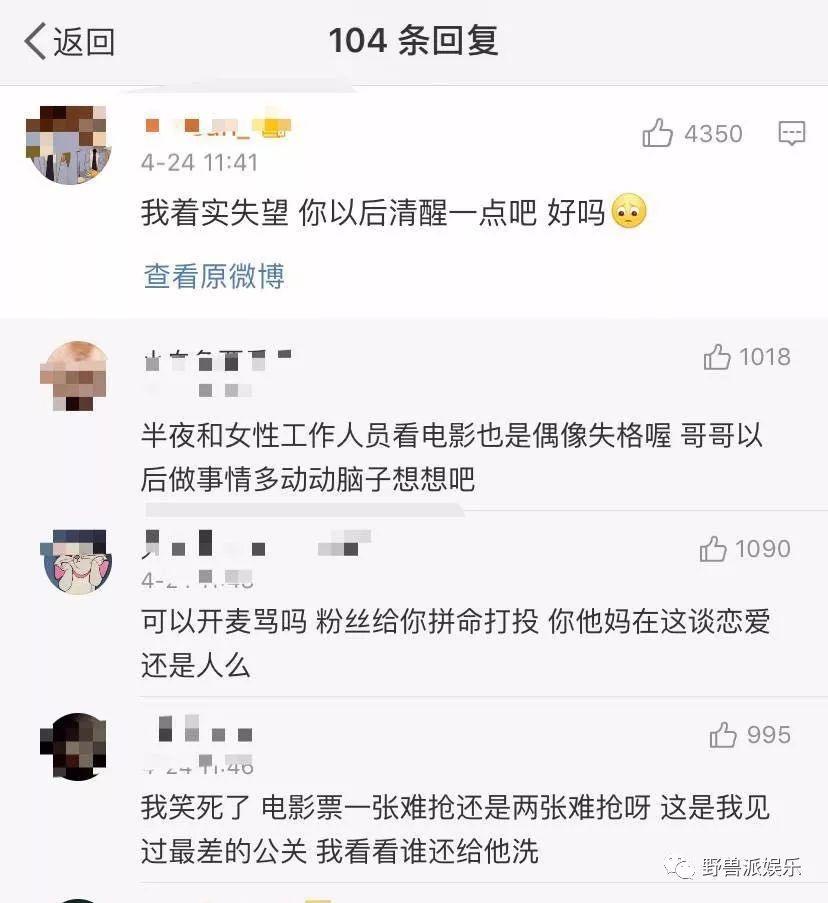
Task: Like the reply with 995 likes
Action: (x=723, y=736)
